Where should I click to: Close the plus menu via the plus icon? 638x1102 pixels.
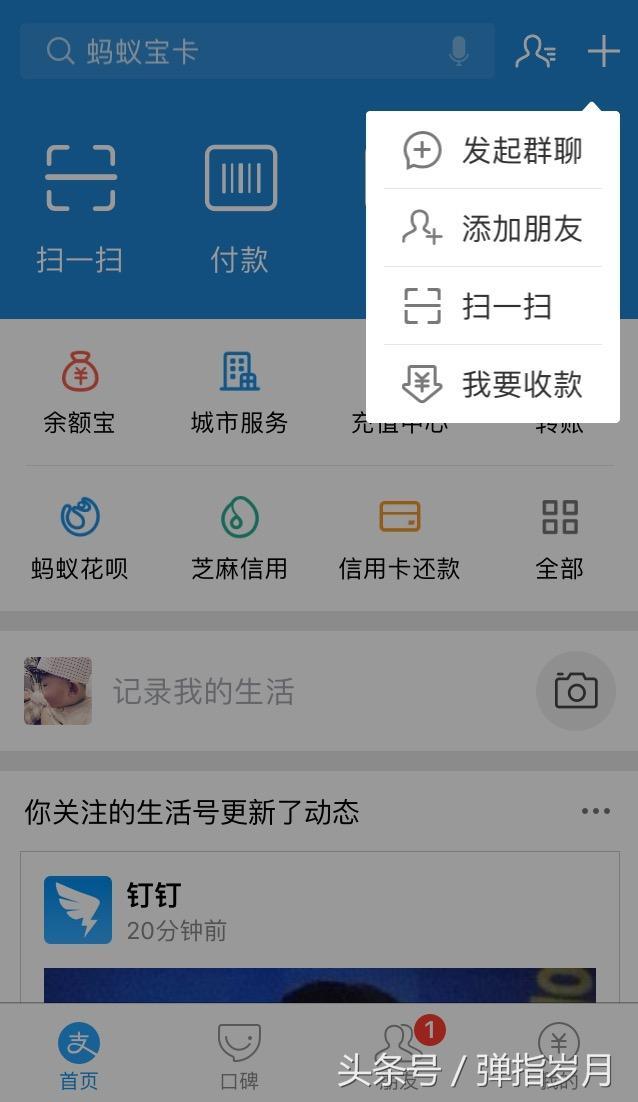[x=603, y=52]
